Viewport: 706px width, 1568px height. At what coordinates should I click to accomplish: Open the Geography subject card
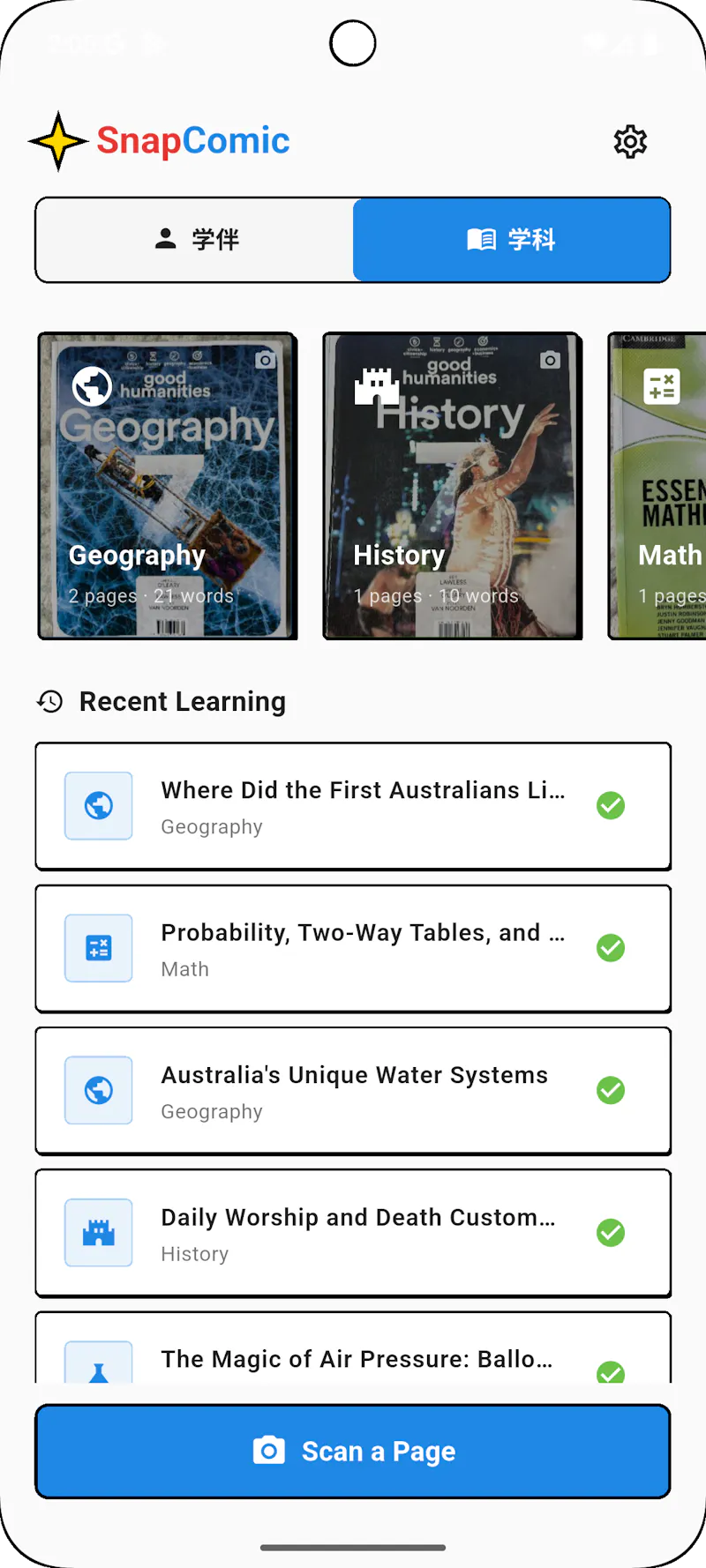click(168, 486)
